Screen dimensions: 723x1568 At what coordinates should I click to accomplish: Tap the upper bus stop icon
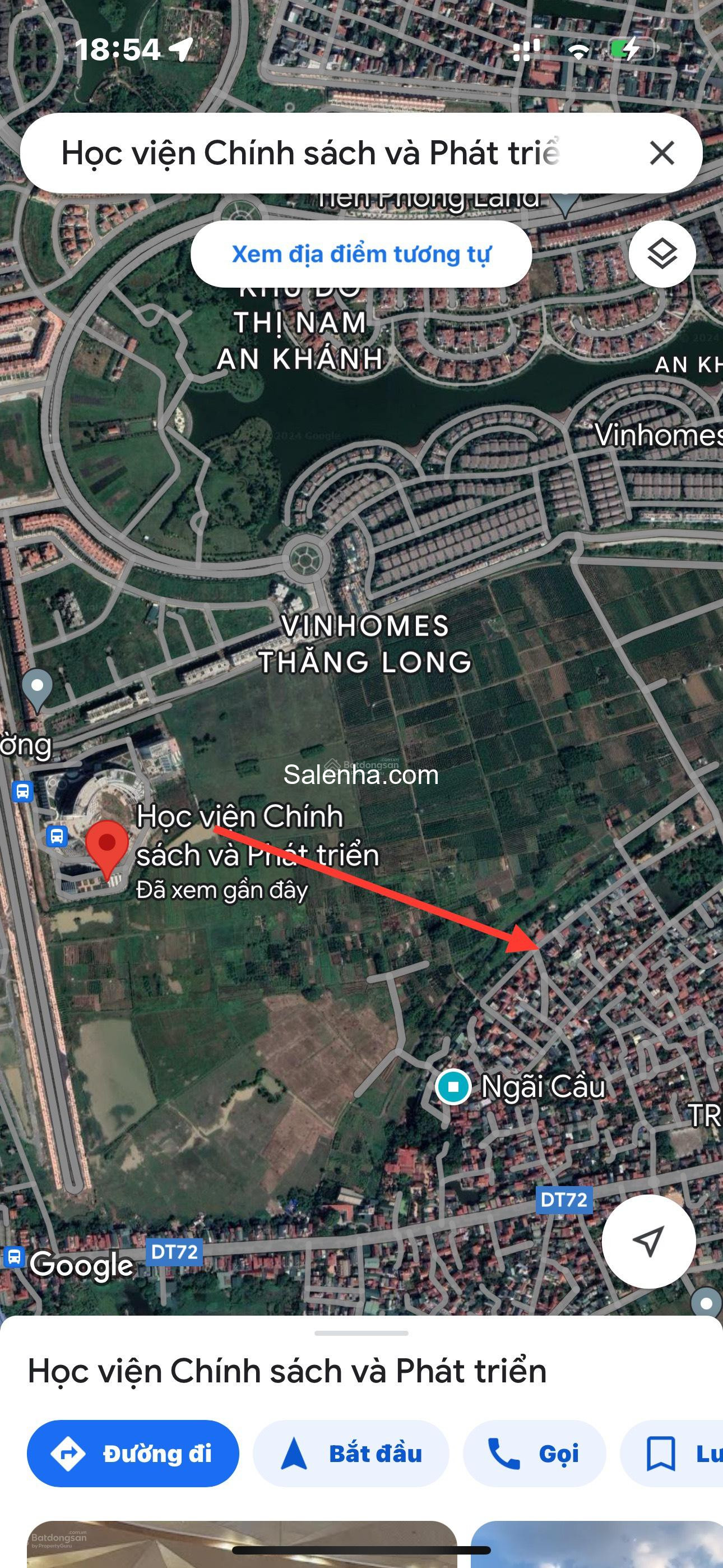pos(22,791)
